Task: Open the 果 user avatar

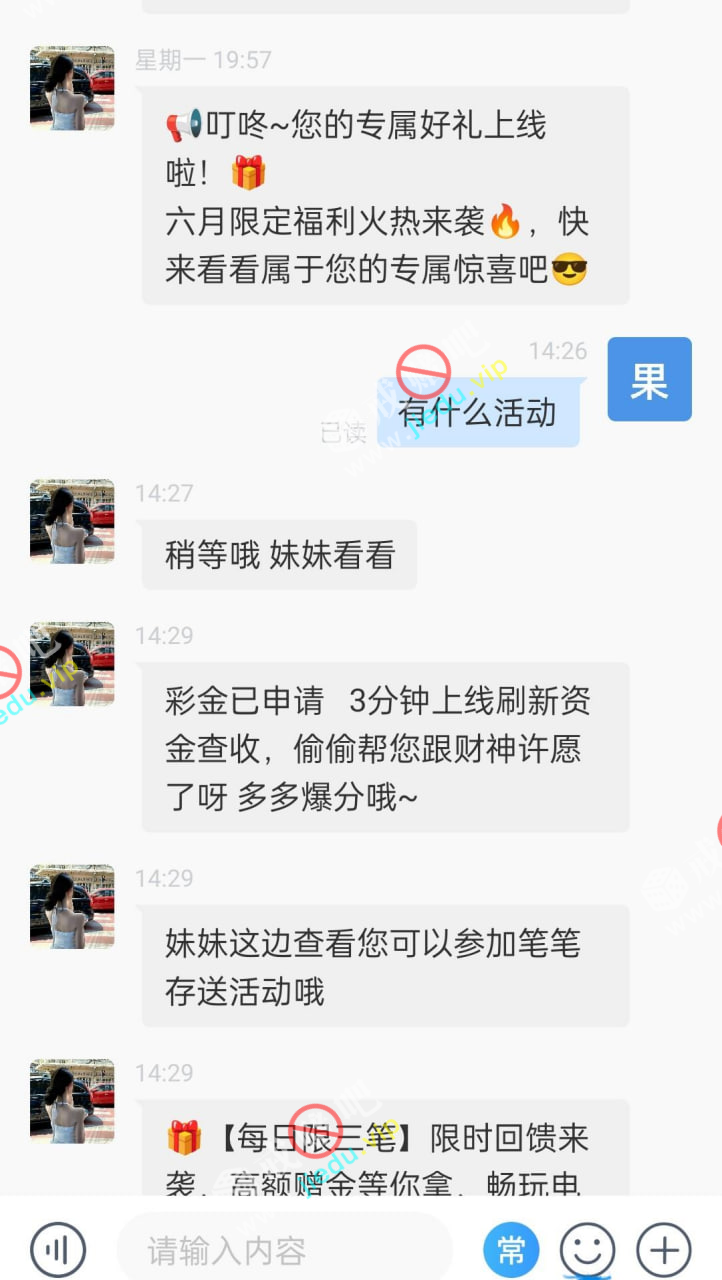Action: coord(649,379)
